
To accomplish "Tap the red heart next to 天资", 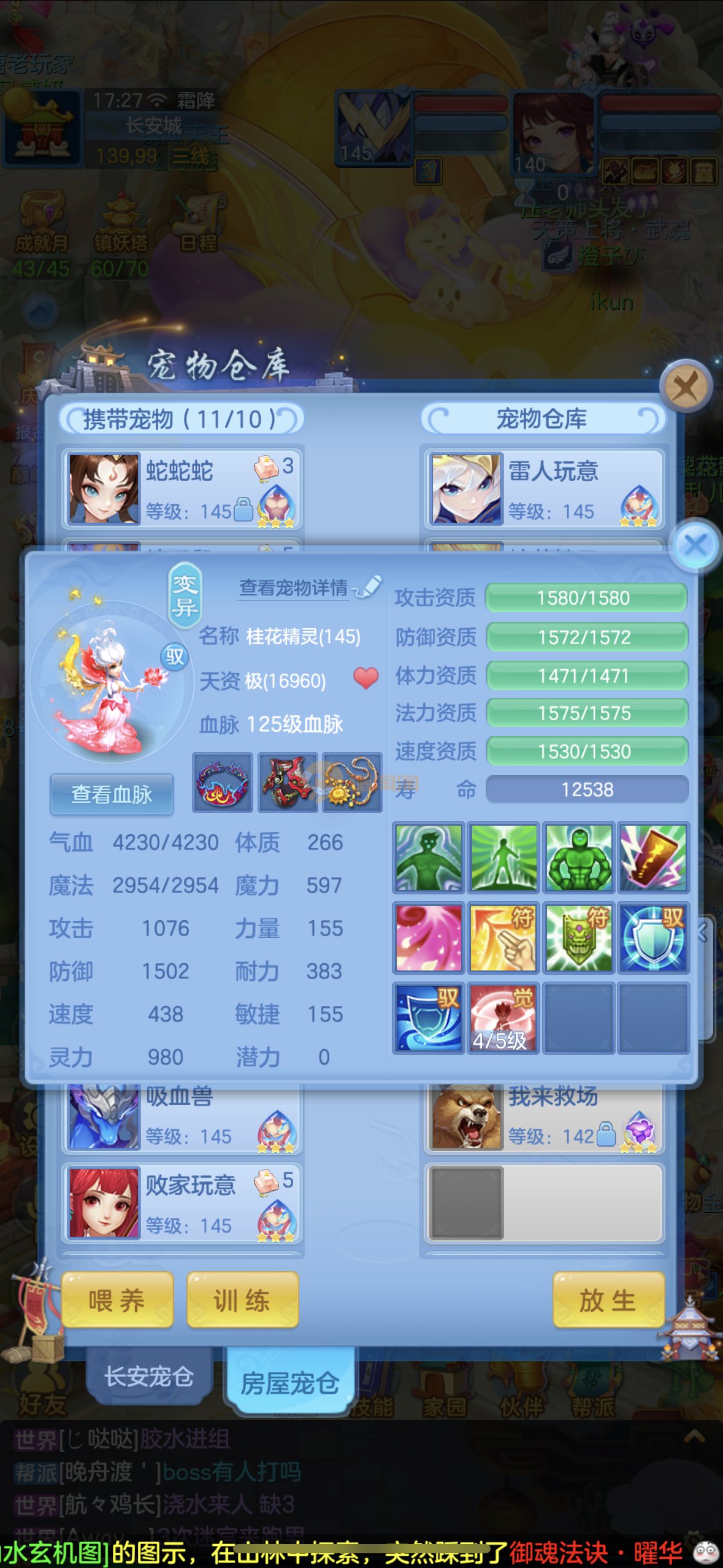I will tap(366, 678).
